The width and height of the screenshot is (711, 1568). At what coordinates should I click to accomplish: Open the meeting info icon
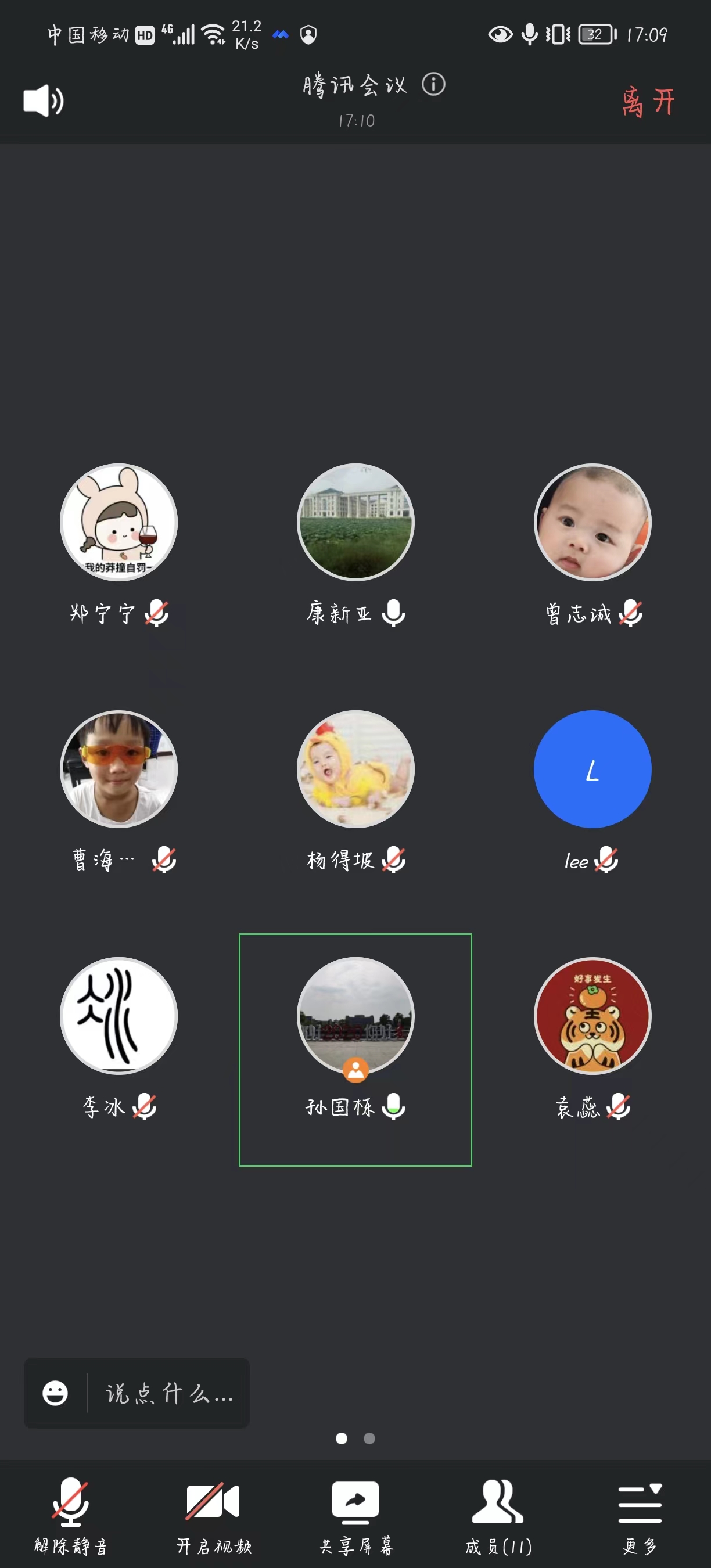point(433,84)
